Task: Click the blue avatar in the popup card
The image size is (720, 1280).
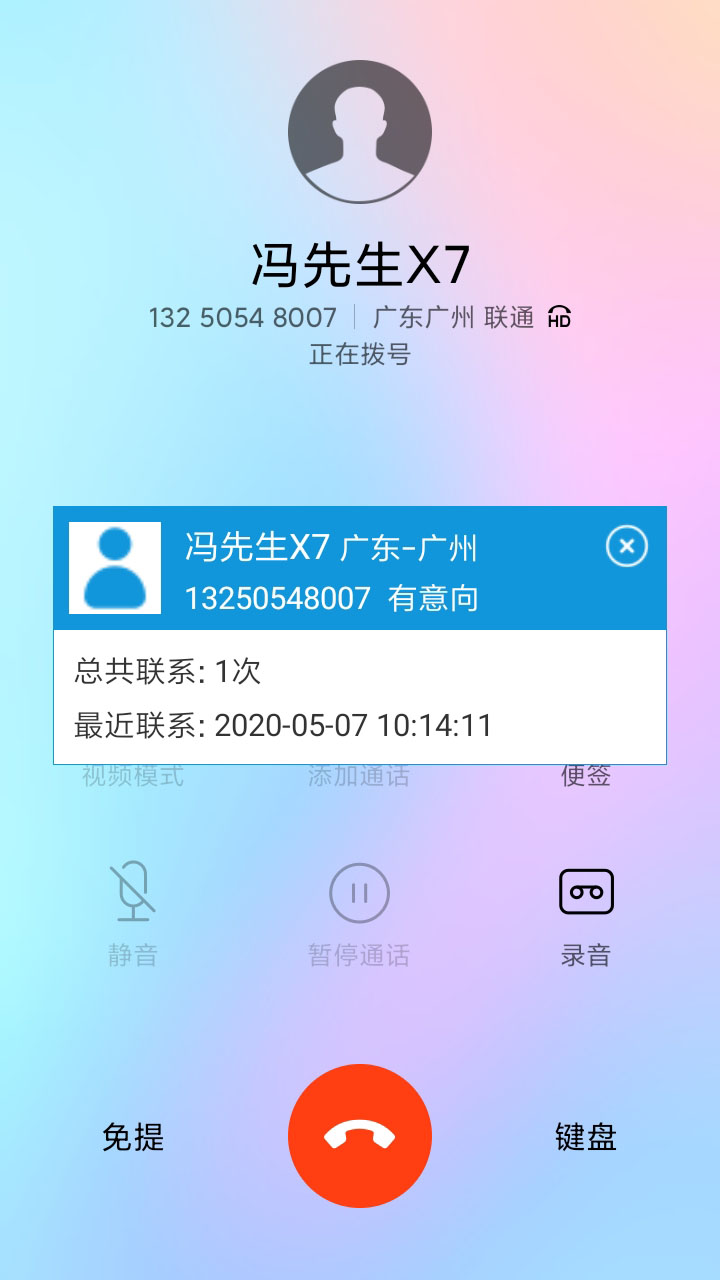Action: click(114, 568)
